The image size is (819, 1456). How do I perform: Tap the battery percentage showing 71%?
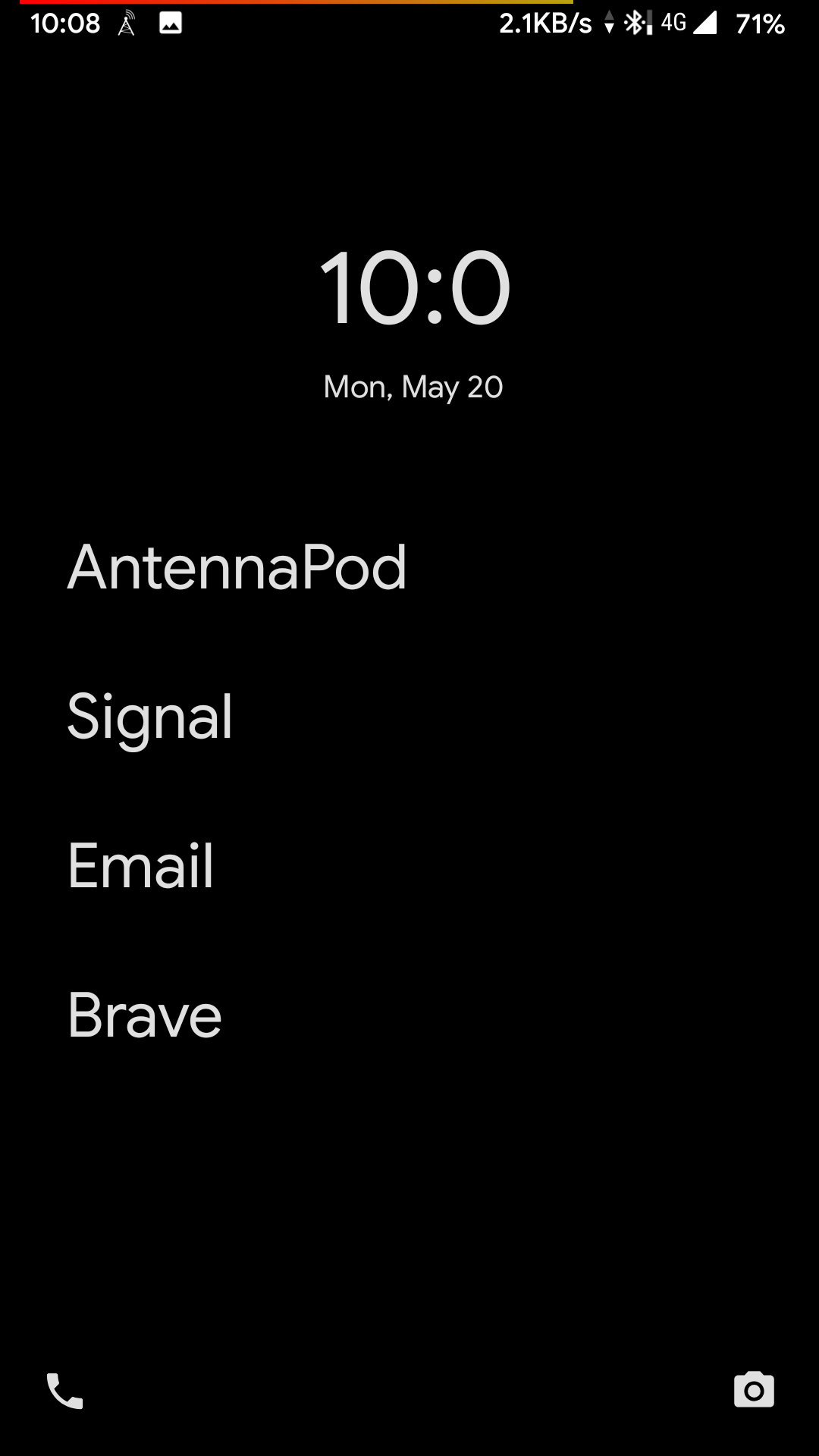[x=761, y=23]
